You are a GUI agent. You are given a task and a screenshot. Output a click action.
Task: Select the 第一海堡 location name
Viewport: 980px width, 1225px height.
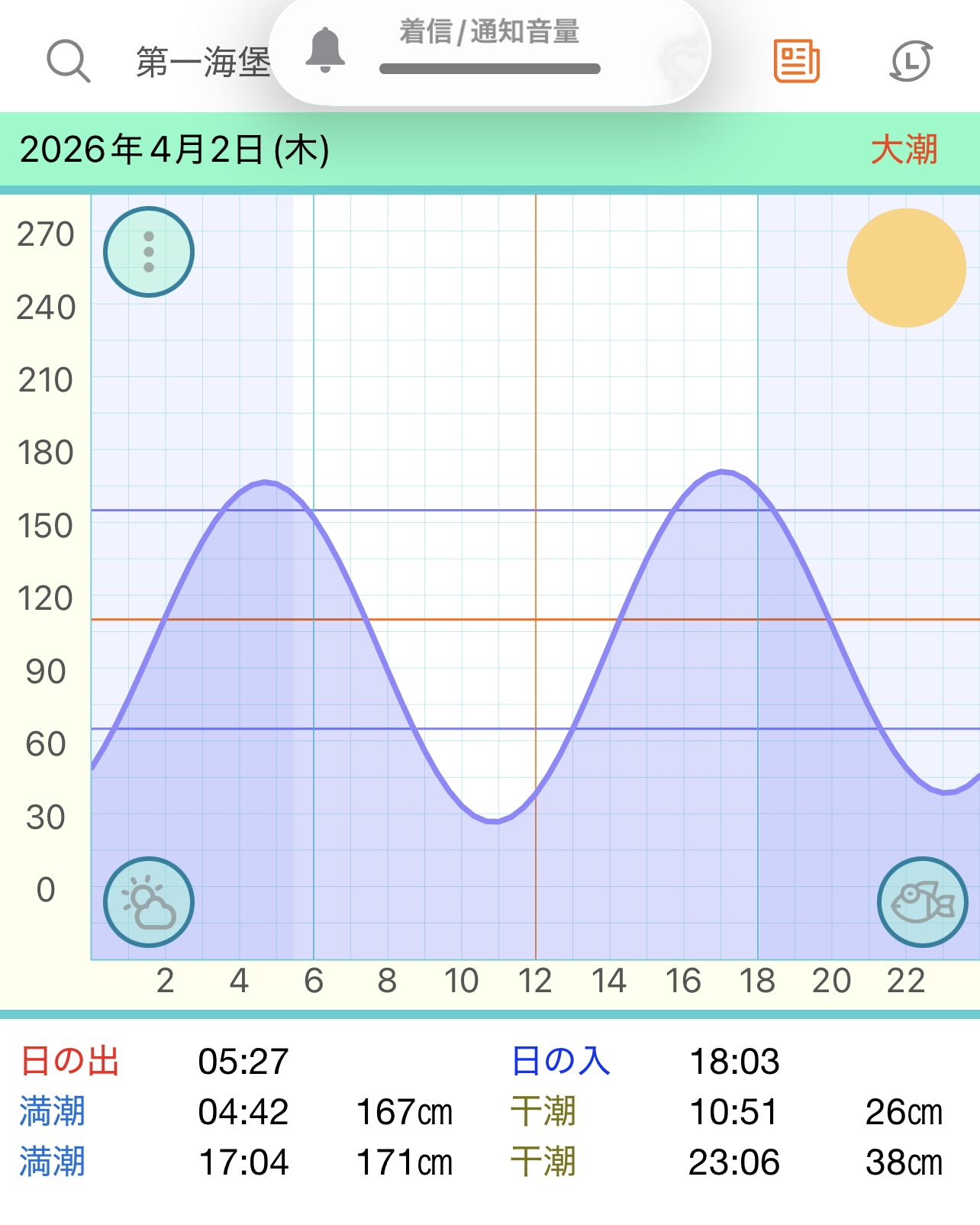tap(203, 63)
